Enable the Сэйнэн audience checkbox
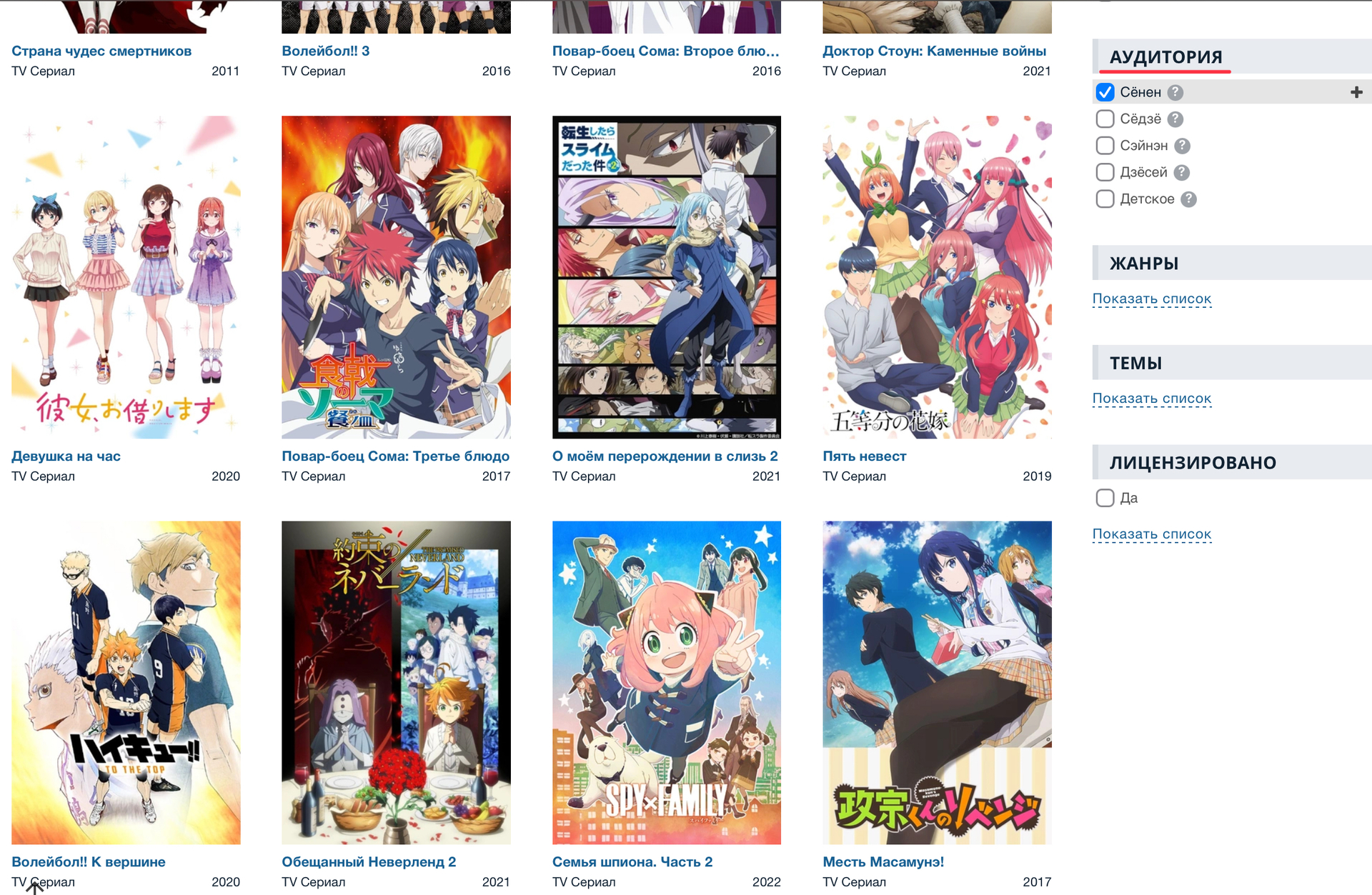This screenshot has height=895, width=1372. [x=1105, y=146]
